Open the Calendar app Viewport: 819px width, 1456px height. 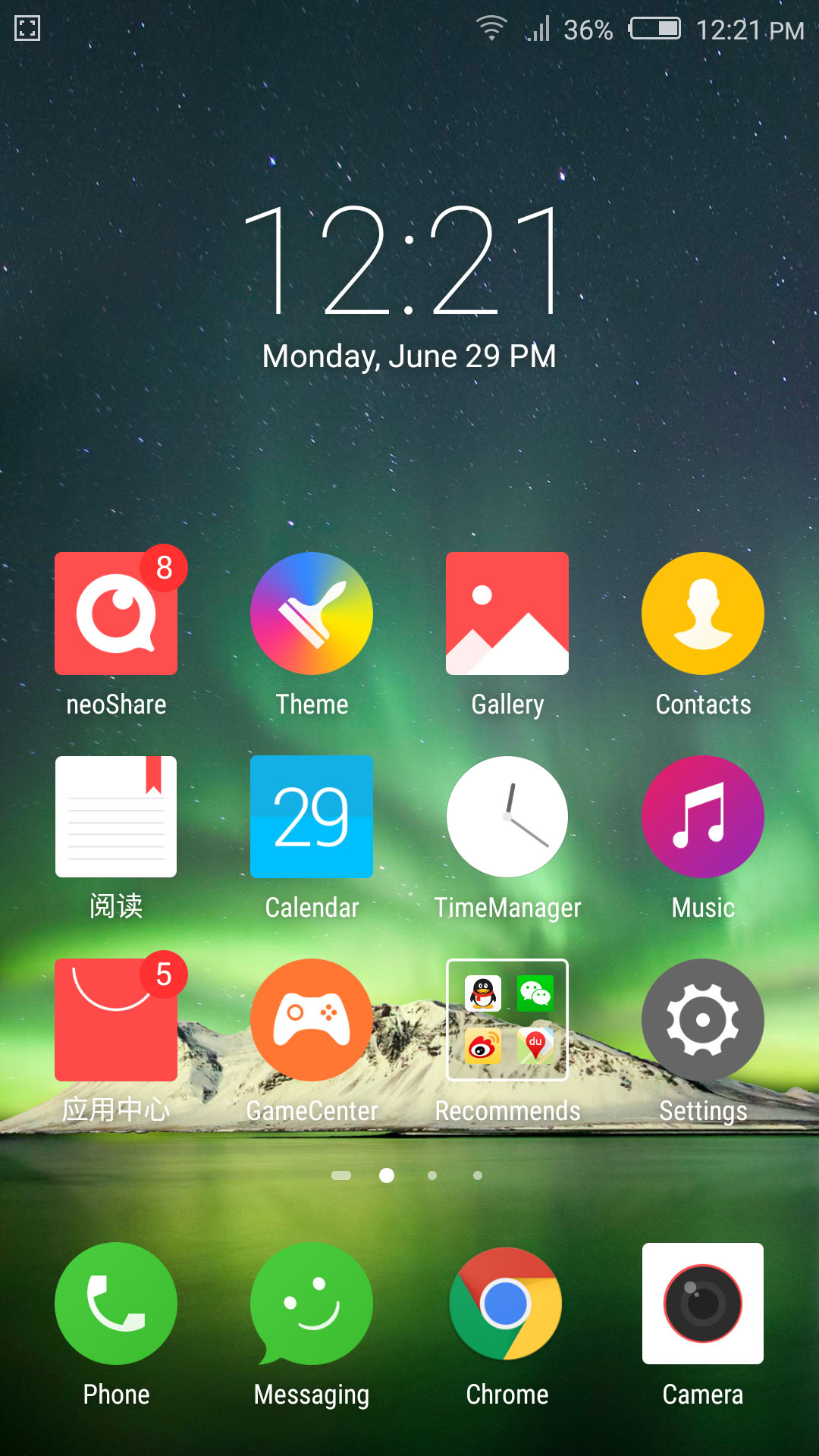pos(312,817)
